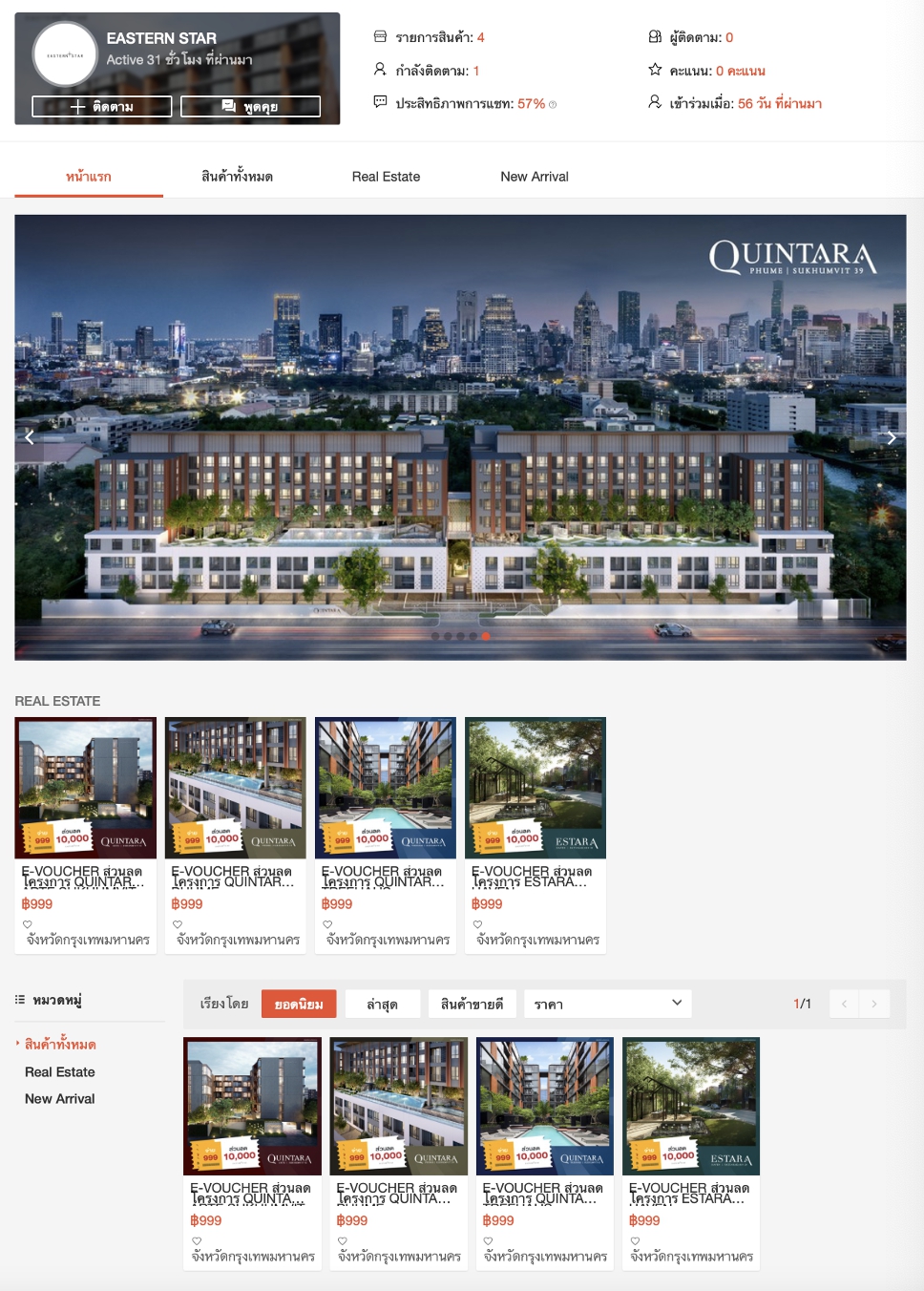Switch to the New Arrival tab

click(534, 177)
